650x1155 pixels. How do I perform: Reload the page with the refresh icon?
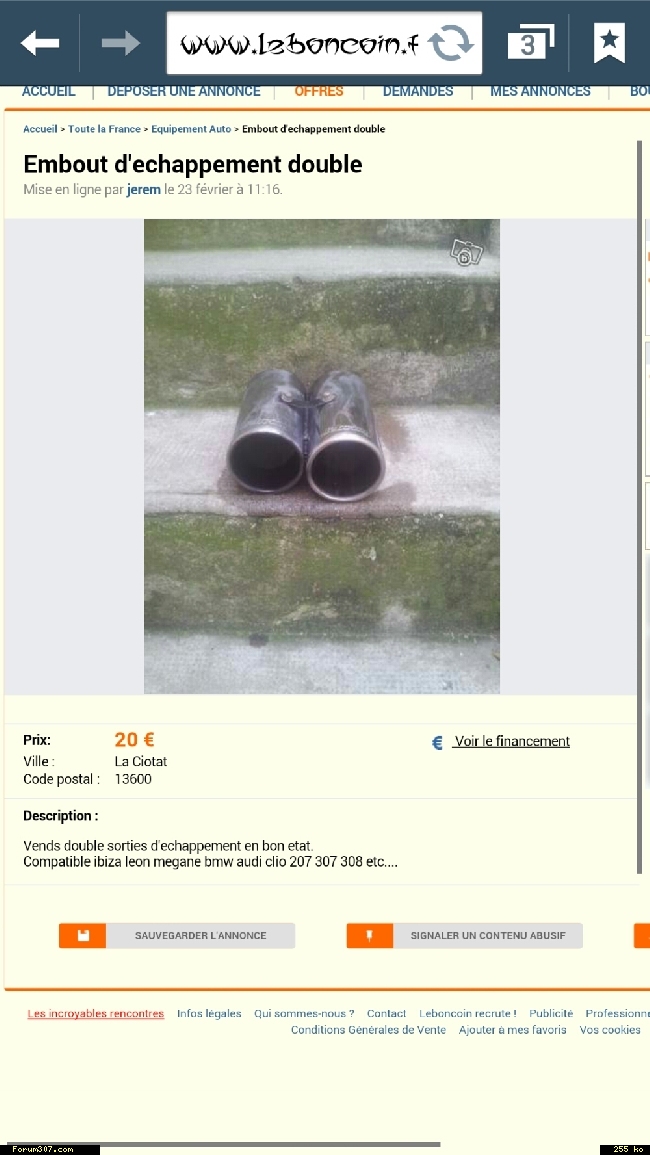point(450,43)
